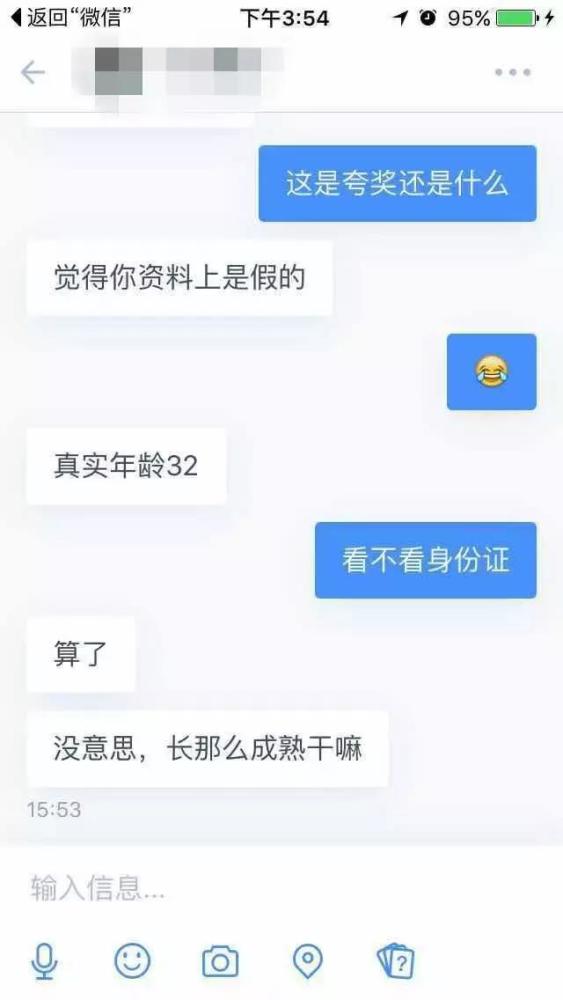
Task: Open the three-dot overflow menu
Action: tap(513, 72)
